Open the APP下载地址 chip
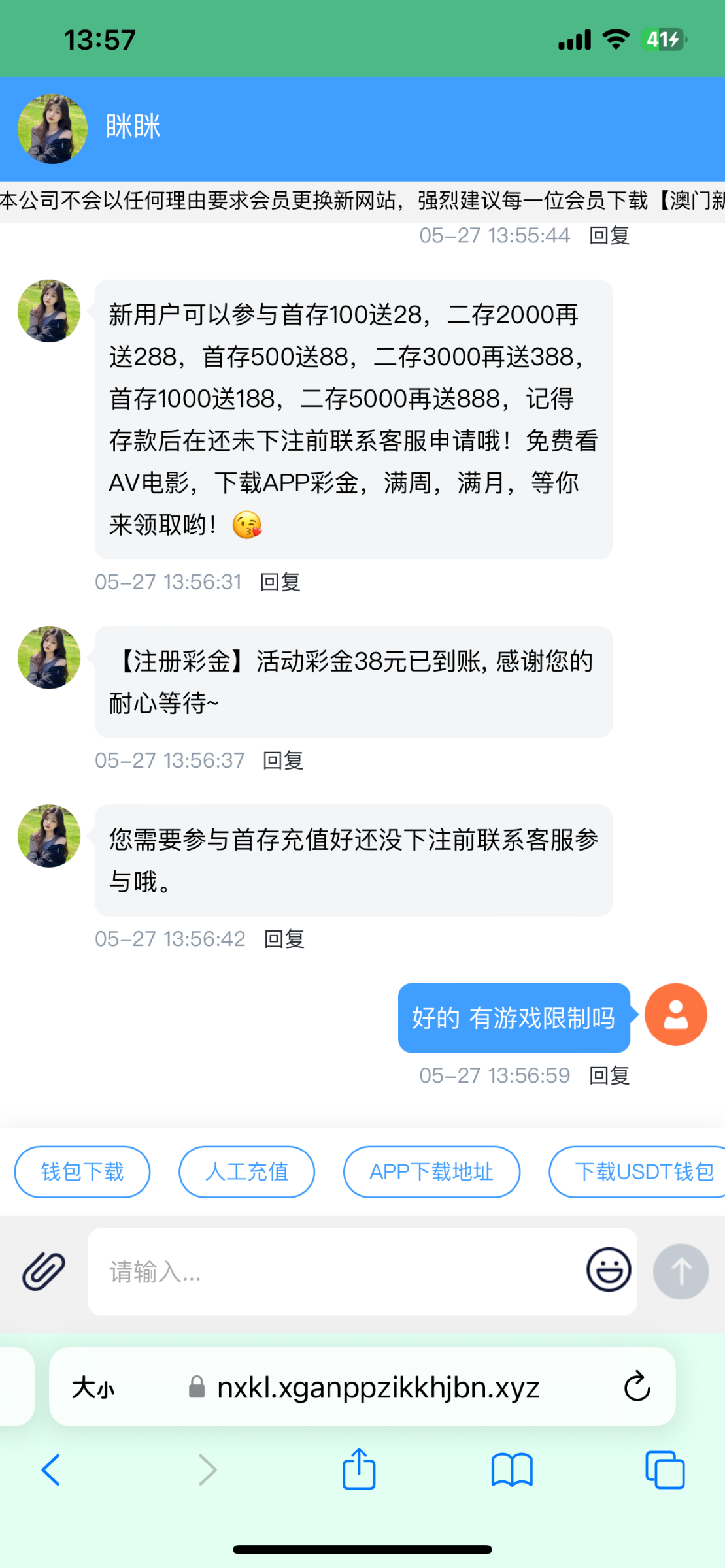 (x=431, y=1171)
